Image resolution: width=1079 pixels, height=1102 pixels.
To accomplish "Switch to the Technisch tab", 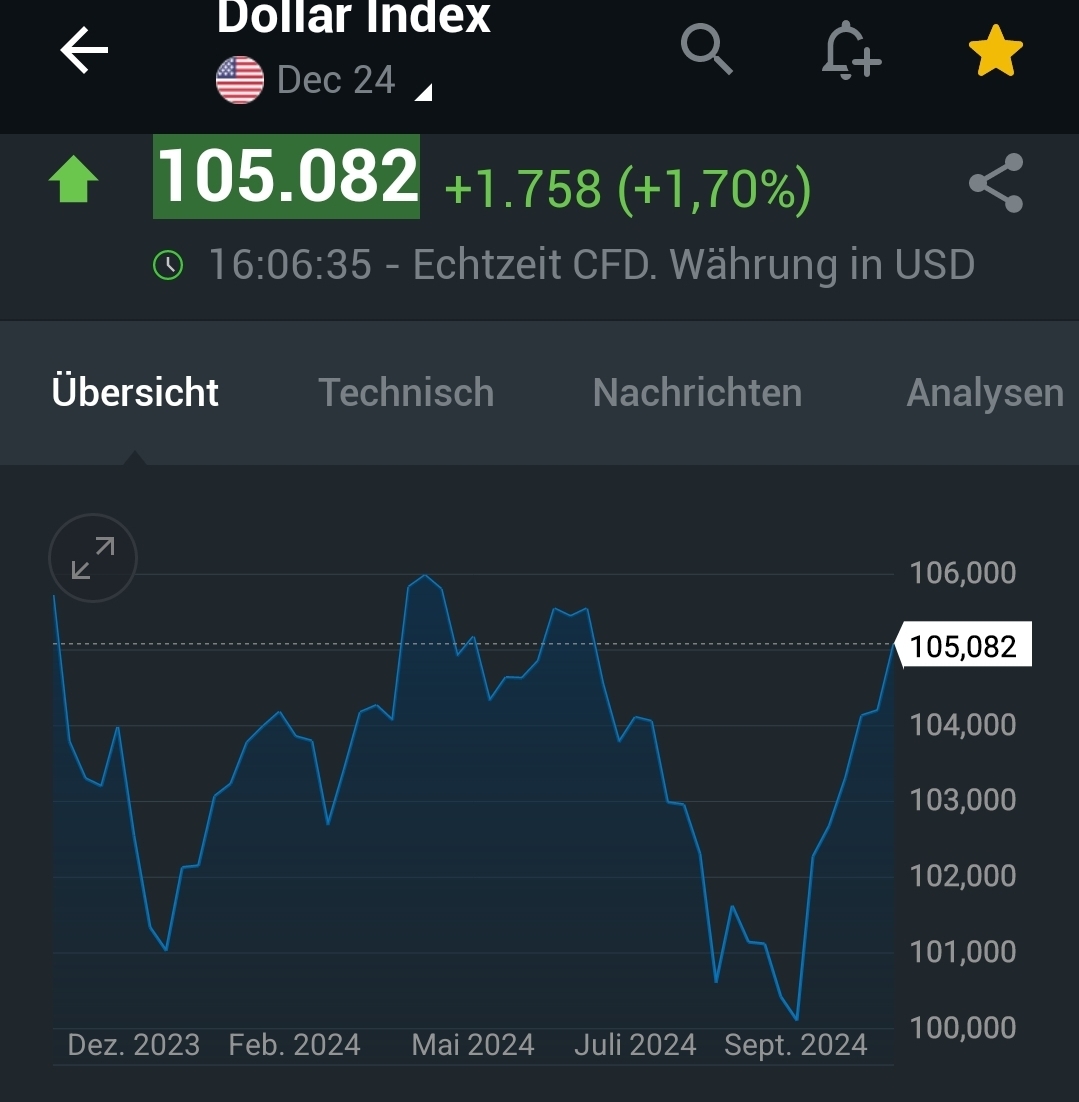I will coord(406,393).
